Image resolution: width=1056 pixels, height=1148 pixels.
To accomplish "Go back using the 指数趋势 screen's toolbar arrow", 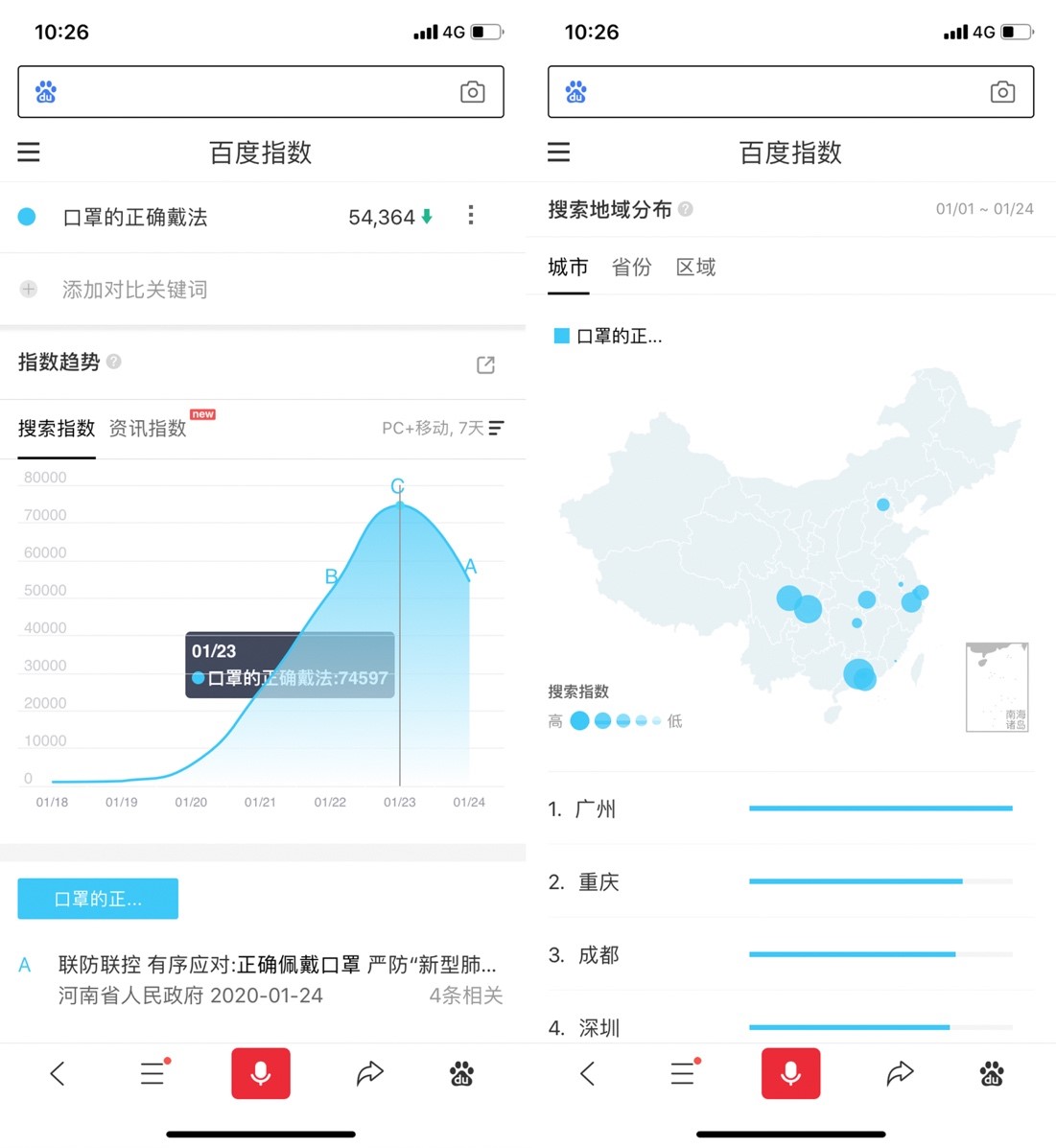I will point(58,1073).
